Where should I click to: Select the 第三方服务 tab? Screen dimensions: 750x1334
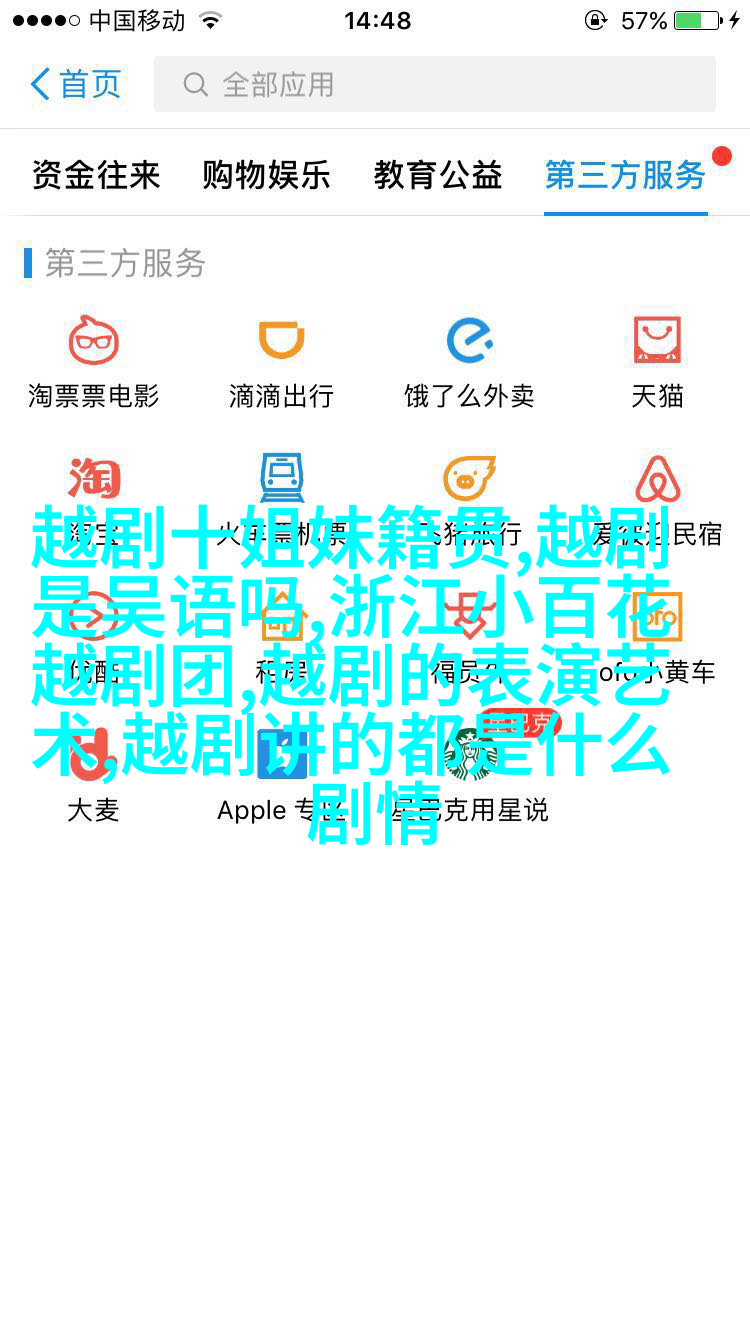[625, 175]
